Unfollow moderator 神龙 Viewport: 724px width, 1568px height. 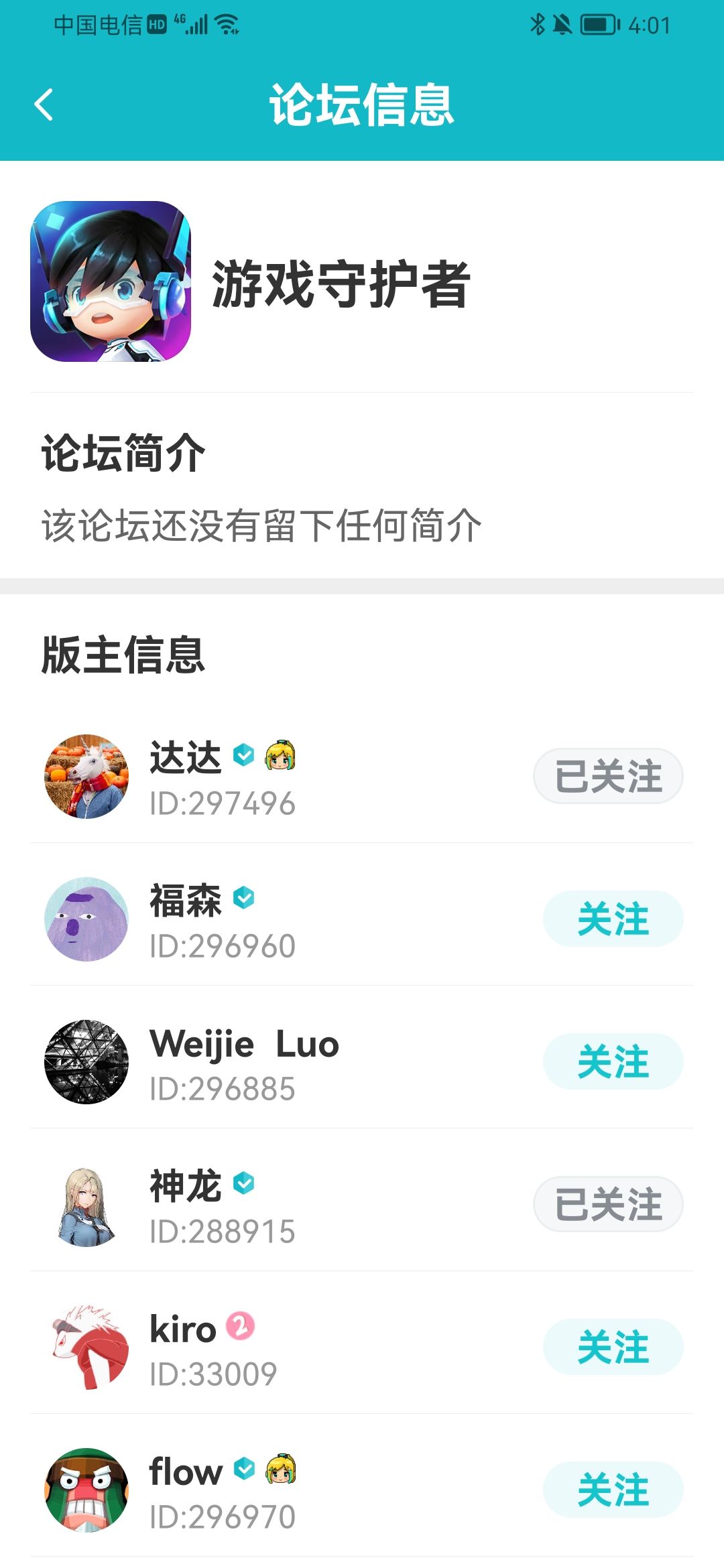(x=608, y=1204)
